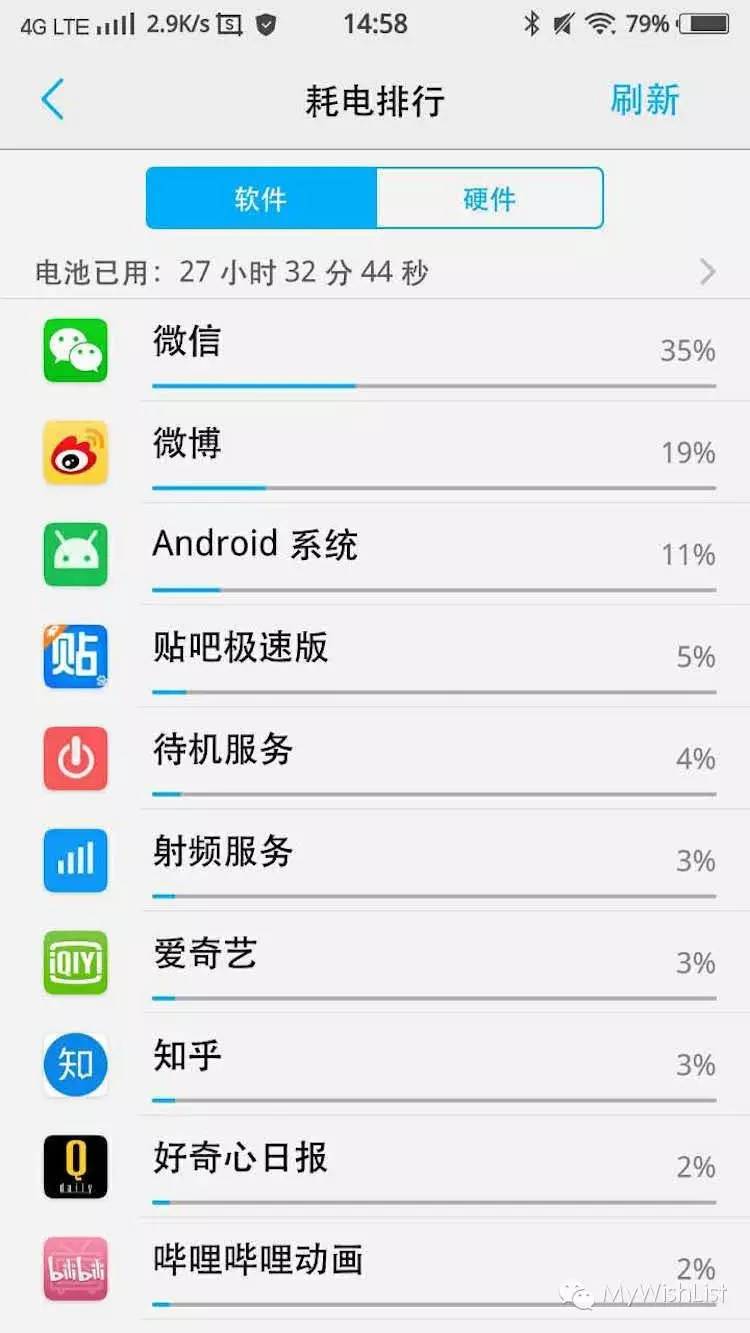Screen dimensions: 750x1333
Task: Switch to the 硬件 tab
Action: (490, 198)
